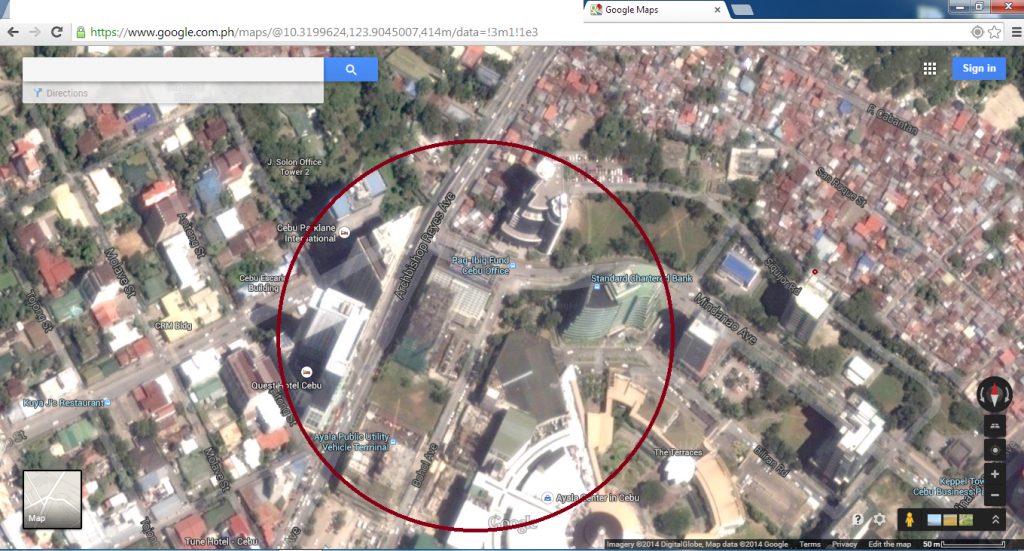
Task: Open the Google apps grid
Action: (930, 68)
